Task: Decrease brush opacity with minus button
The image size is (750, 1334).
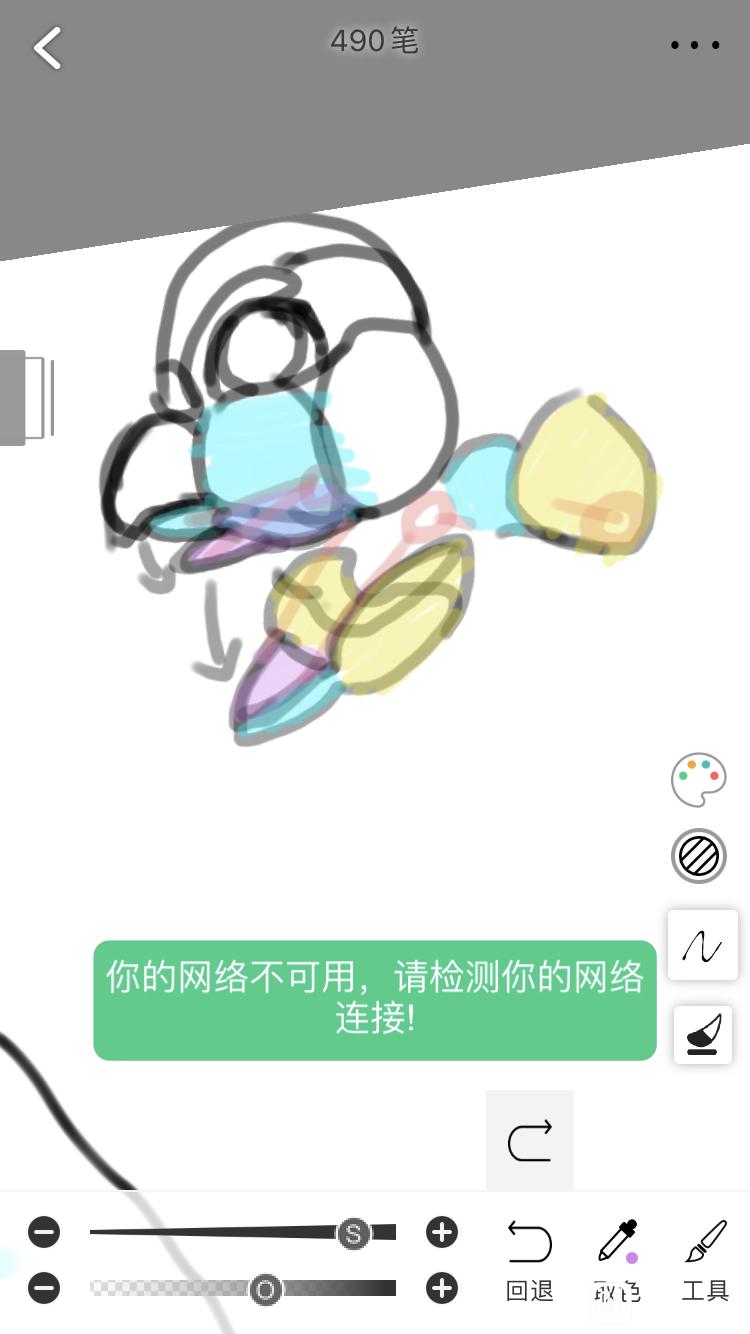Action: [x=44, y=1288]
